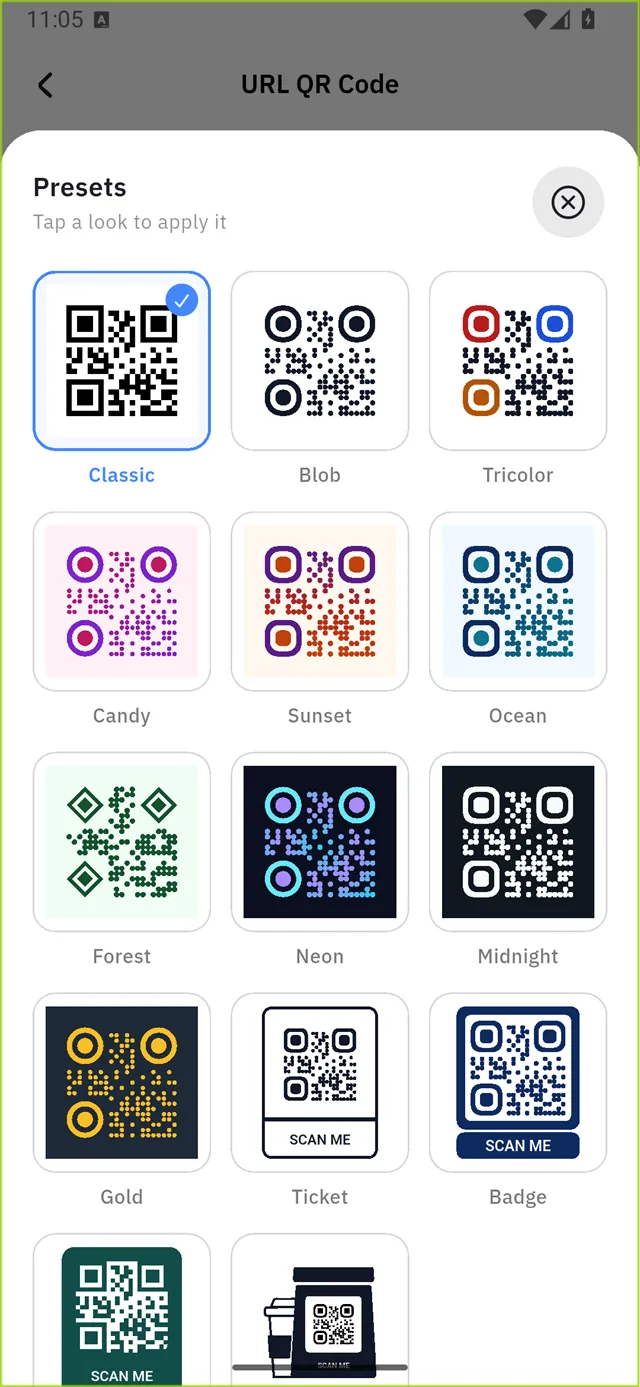Image resolution: width=640 pixels, height=1387 pixels.
Task: Choose the Tricolor preset
Action: [518, 361]
